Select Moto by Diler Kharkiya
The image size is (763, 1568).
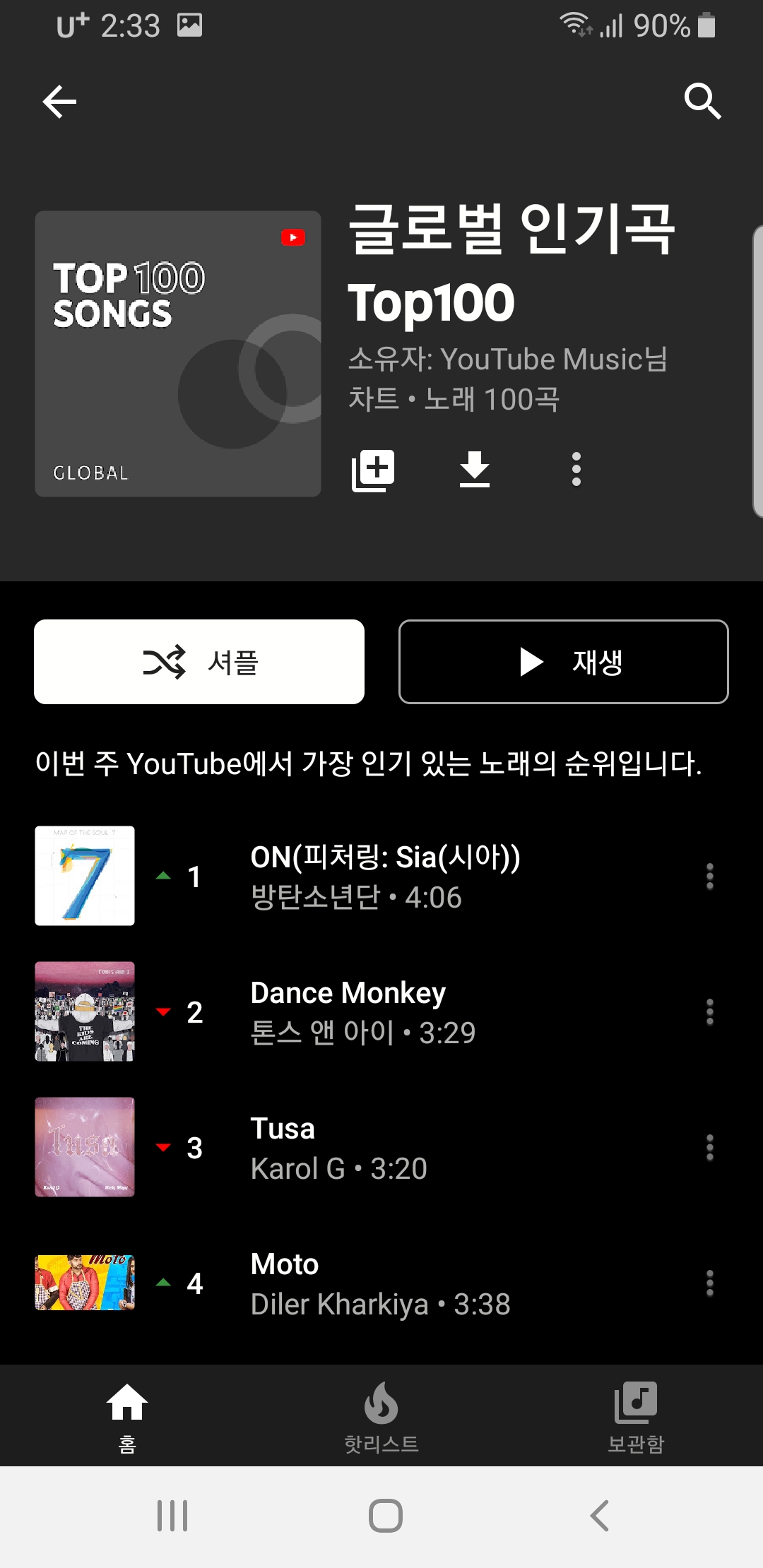tap(380, 1283)
